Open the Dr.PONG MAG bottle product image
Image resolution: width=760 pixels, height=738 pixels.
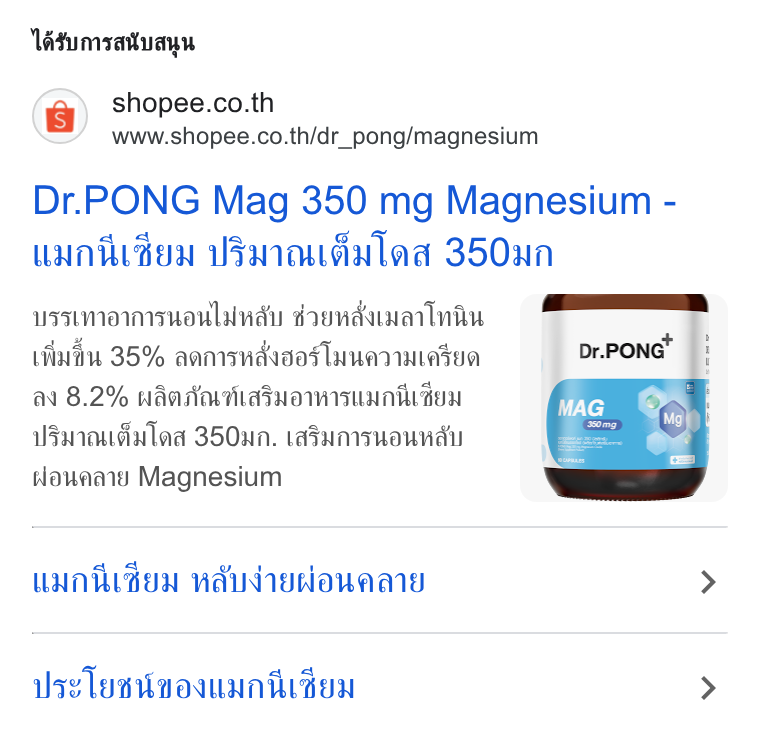pos(624,398)
